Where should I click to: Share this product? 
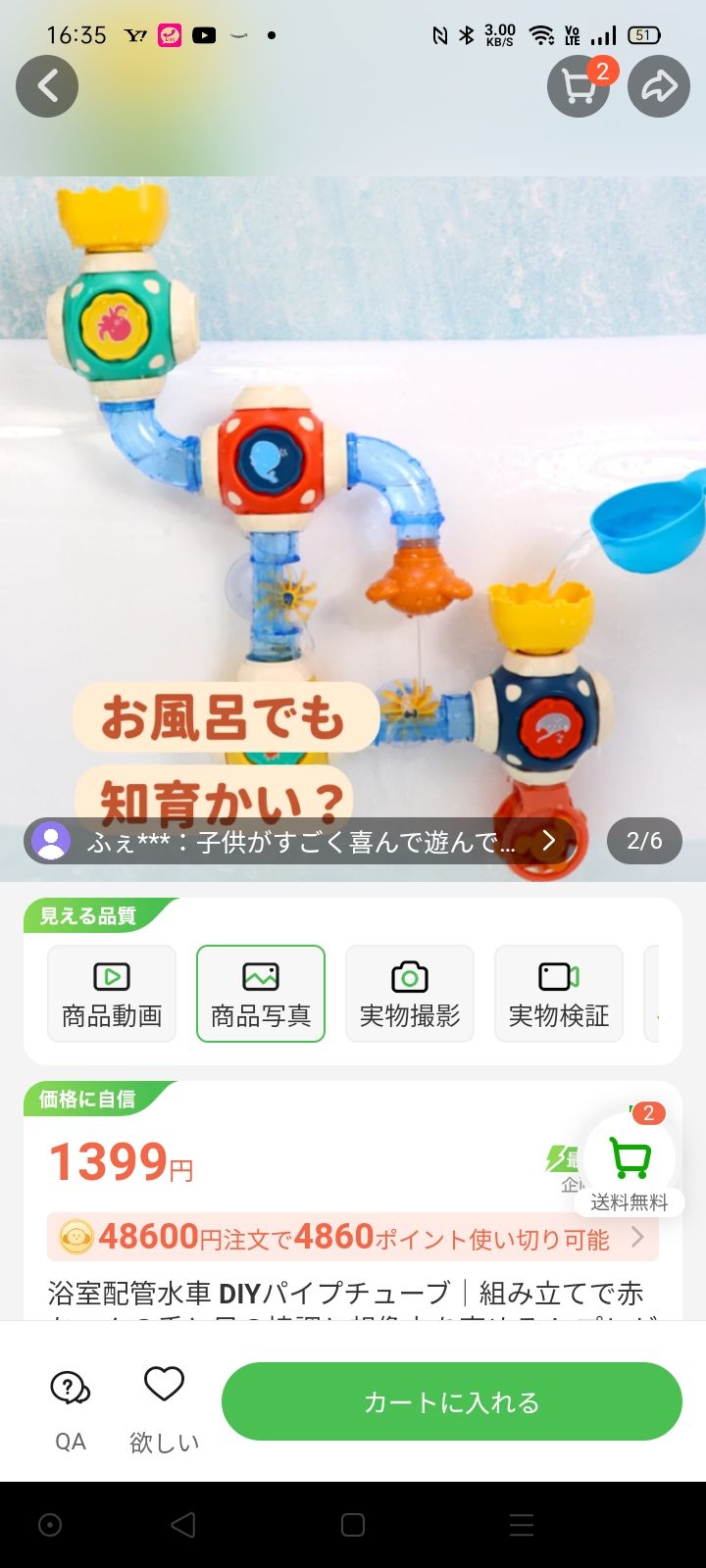click(659, 86)
